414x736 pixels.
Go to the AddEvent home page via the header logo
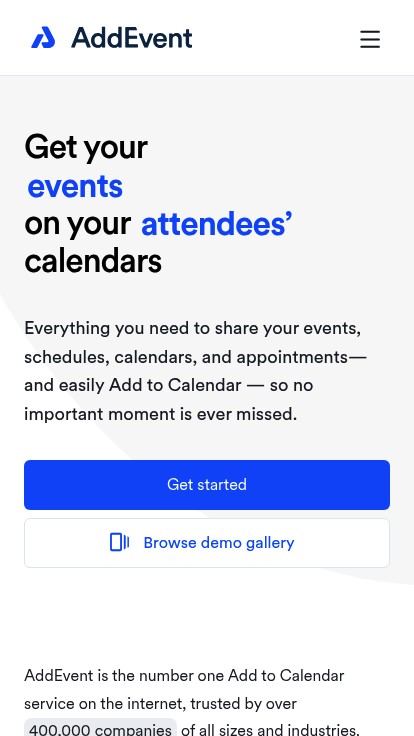coord(112,38)
